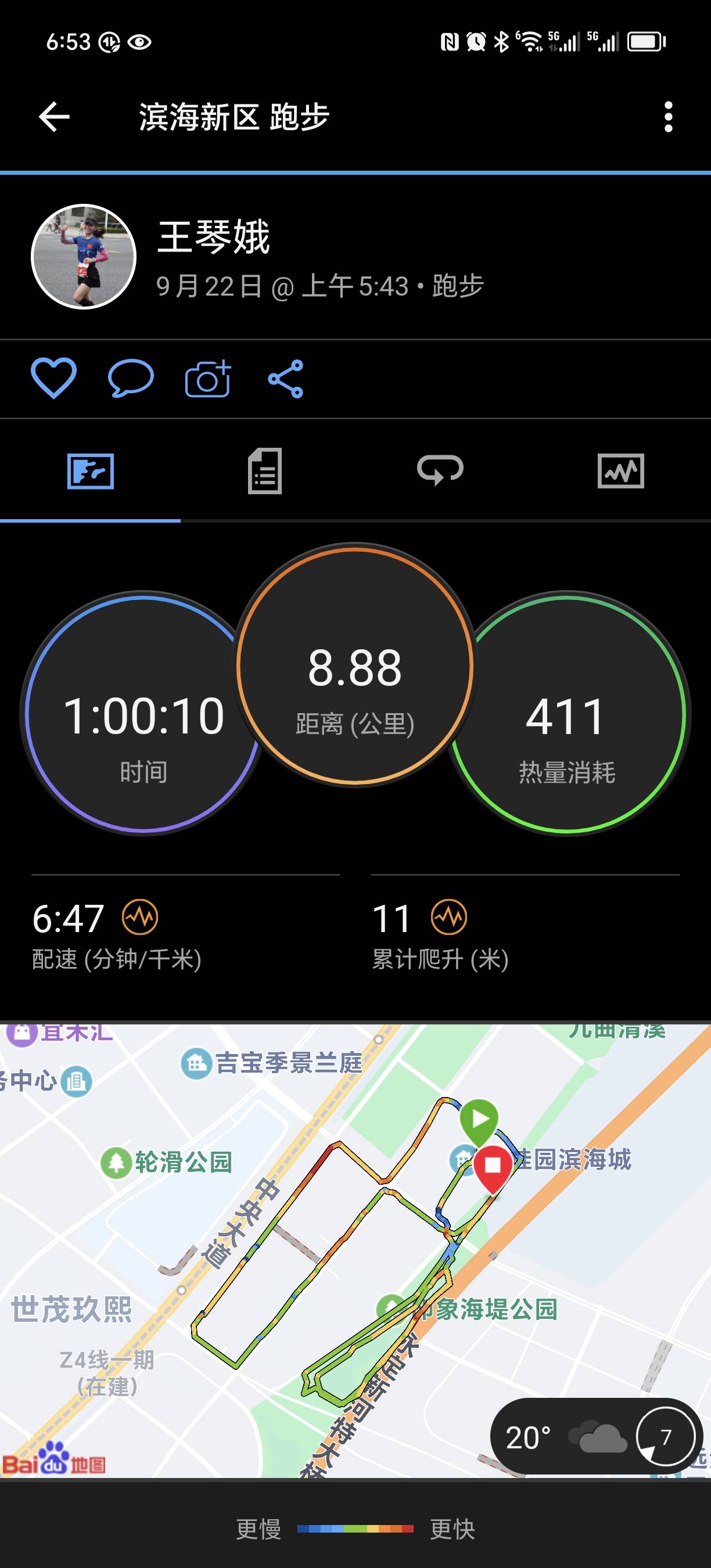Share the activity via the share icon
This screenshot has height=1568, width=711.
click(x=285, y=379)
